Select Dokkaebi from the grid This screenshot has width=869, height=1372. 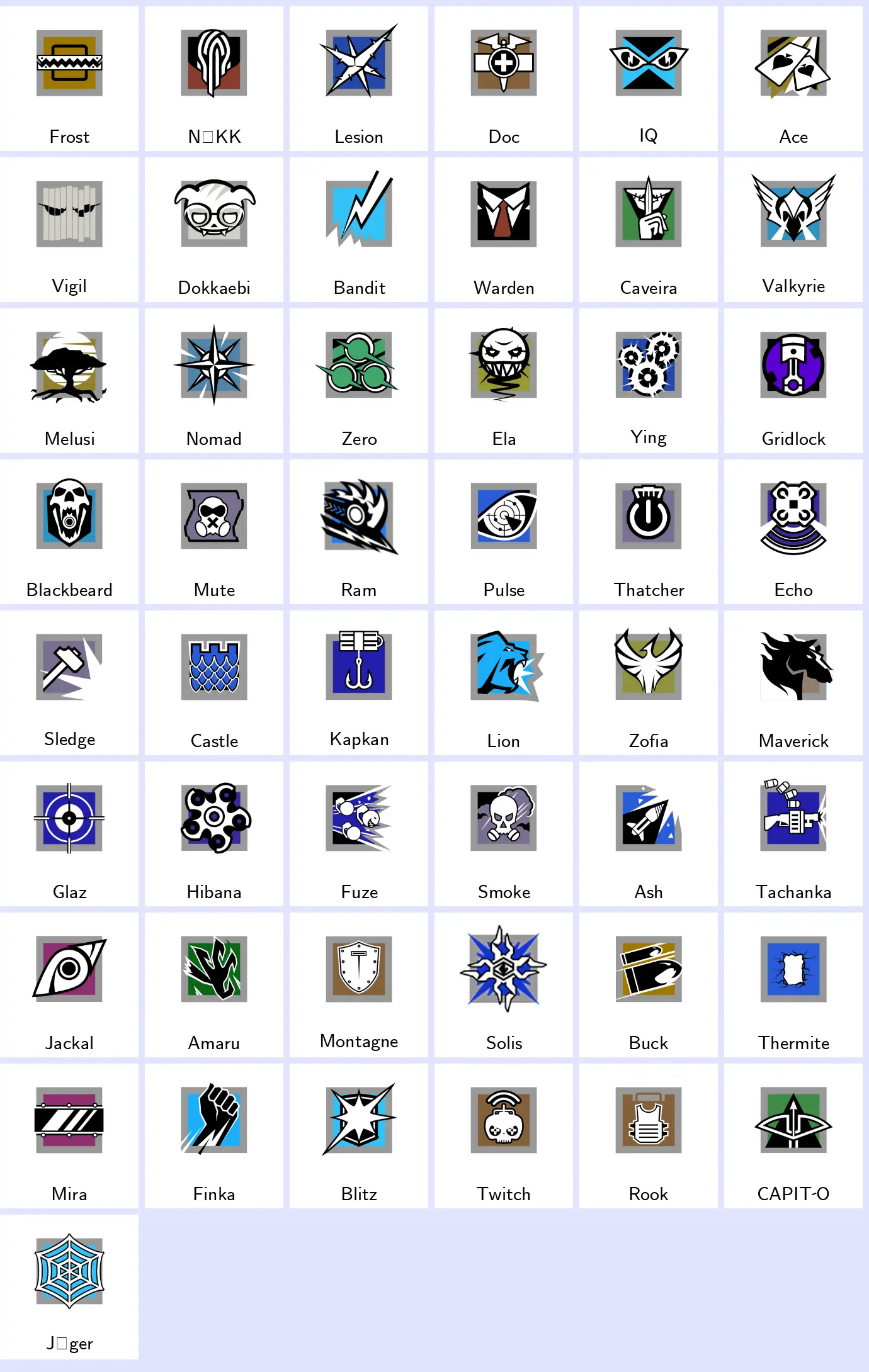pyautogui.click(x=214, y=230)
